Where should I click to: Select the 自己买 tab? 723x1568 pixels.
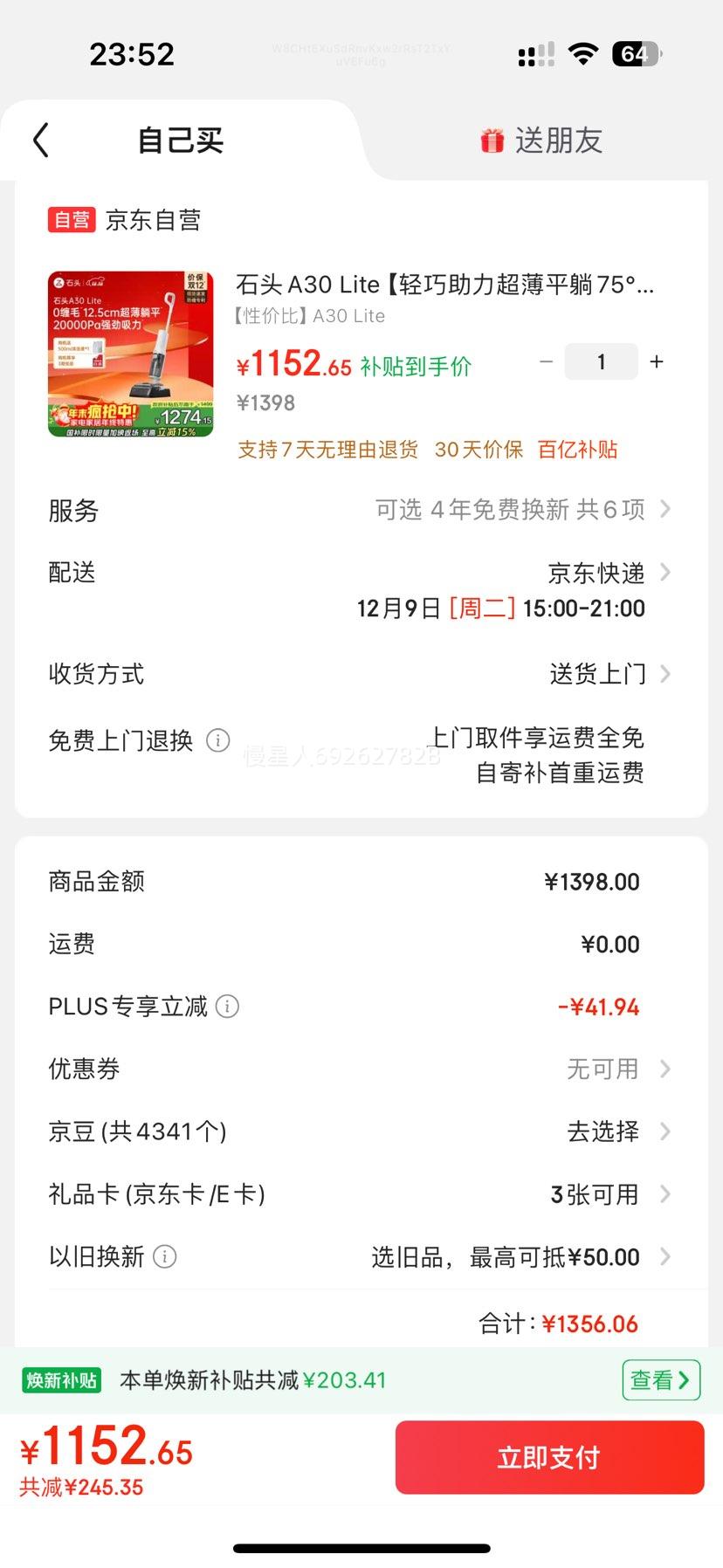click(181, 140)
